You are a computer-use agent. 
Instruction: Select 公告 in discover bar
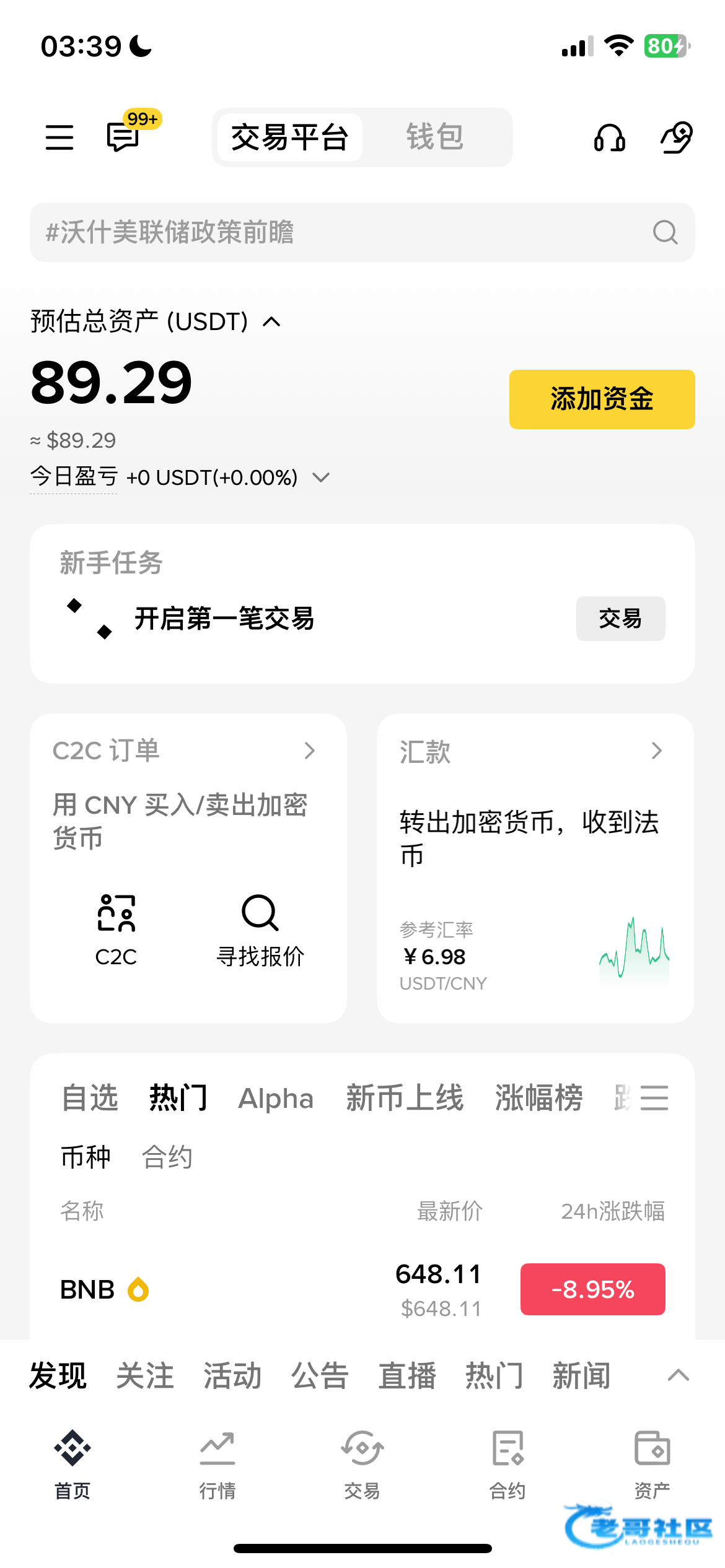[320, 1376]
